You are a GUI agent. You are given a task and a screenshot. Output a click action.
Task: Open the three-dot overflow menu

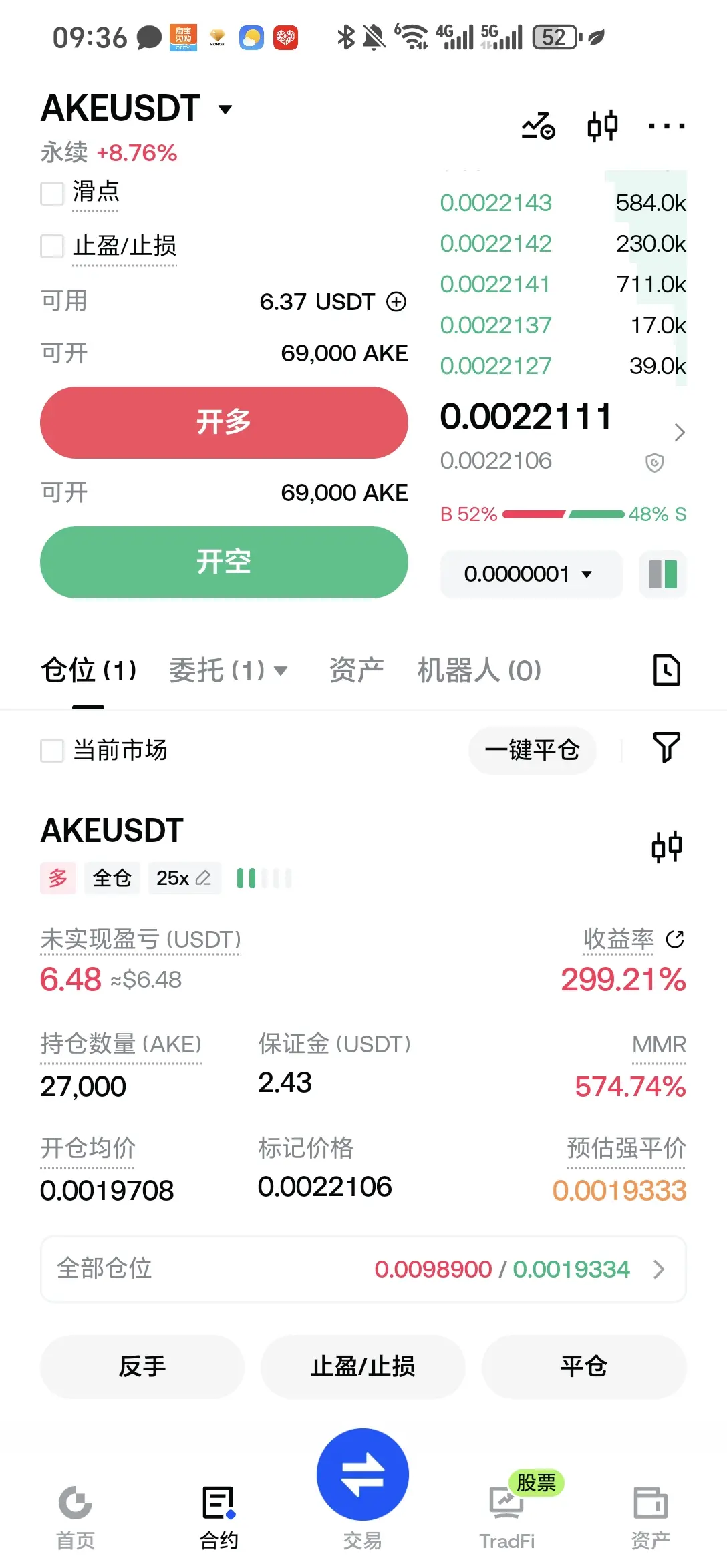click(x=666, y=126)
